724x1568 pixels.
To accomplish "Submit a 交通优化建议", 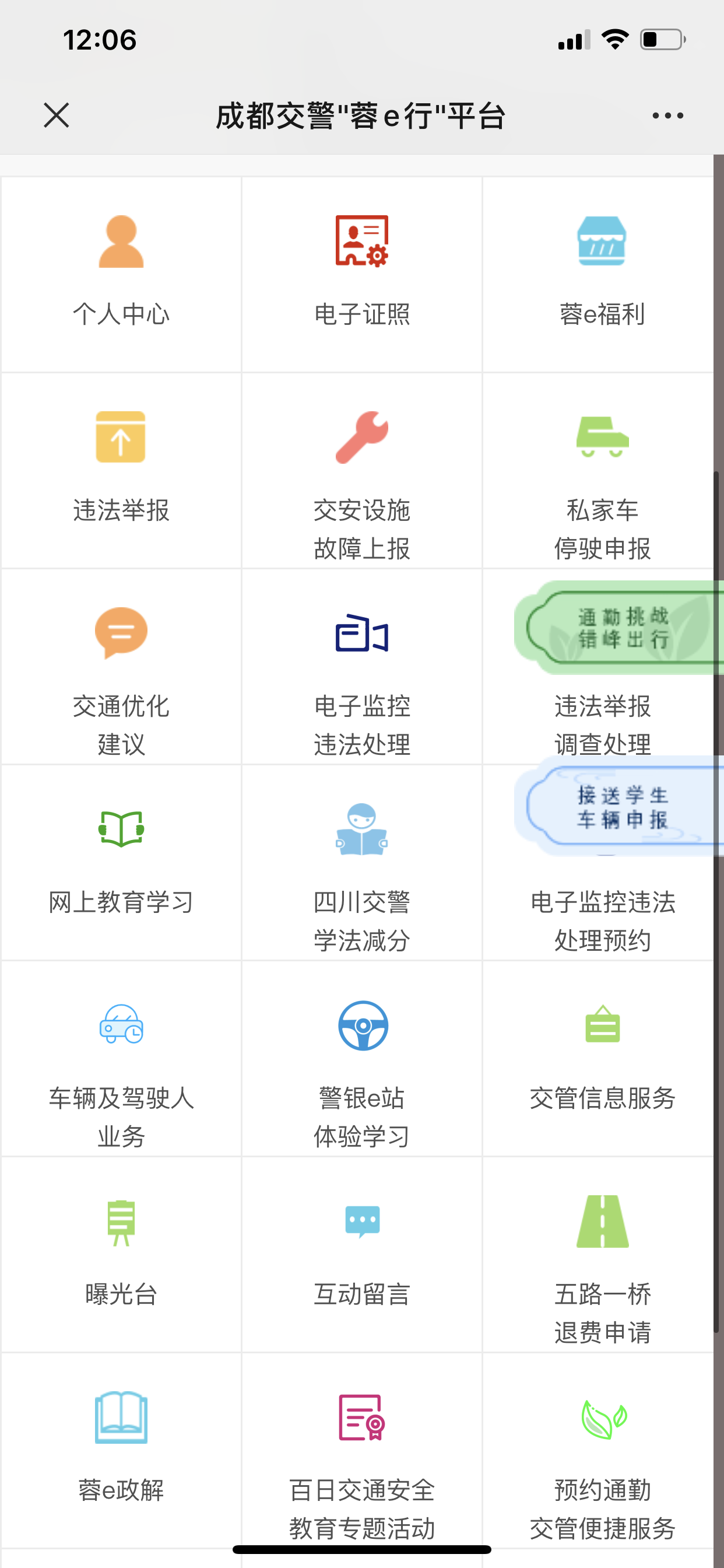I will click(x=121, y=667).
